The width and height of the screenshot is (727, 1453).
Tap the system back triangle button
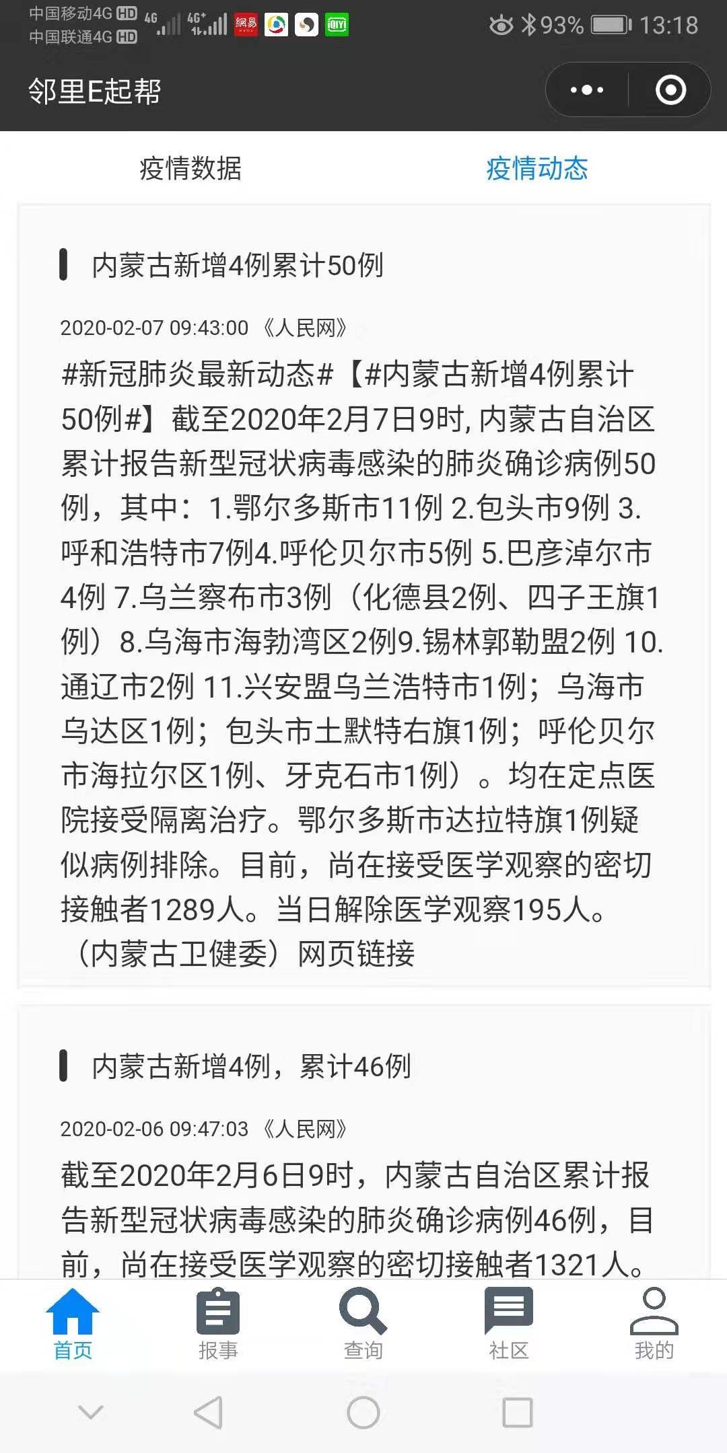coord(208,1412)
